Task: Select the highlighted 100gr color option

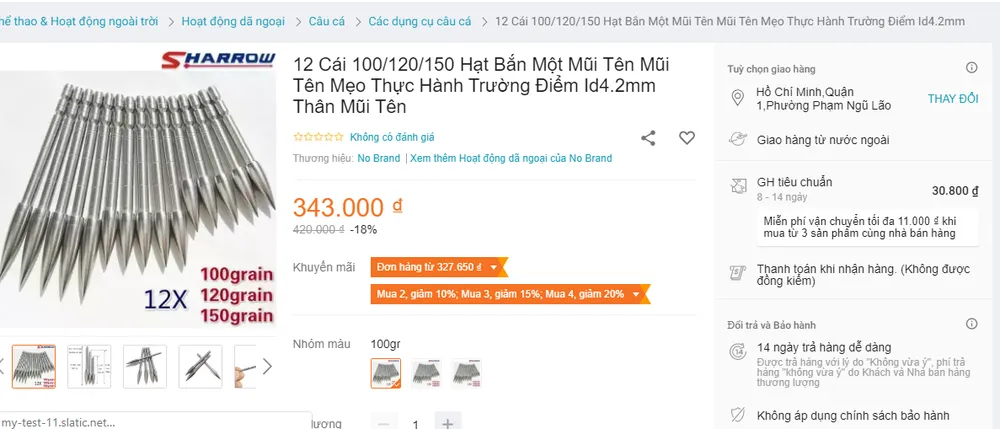Action: point(386,373)
